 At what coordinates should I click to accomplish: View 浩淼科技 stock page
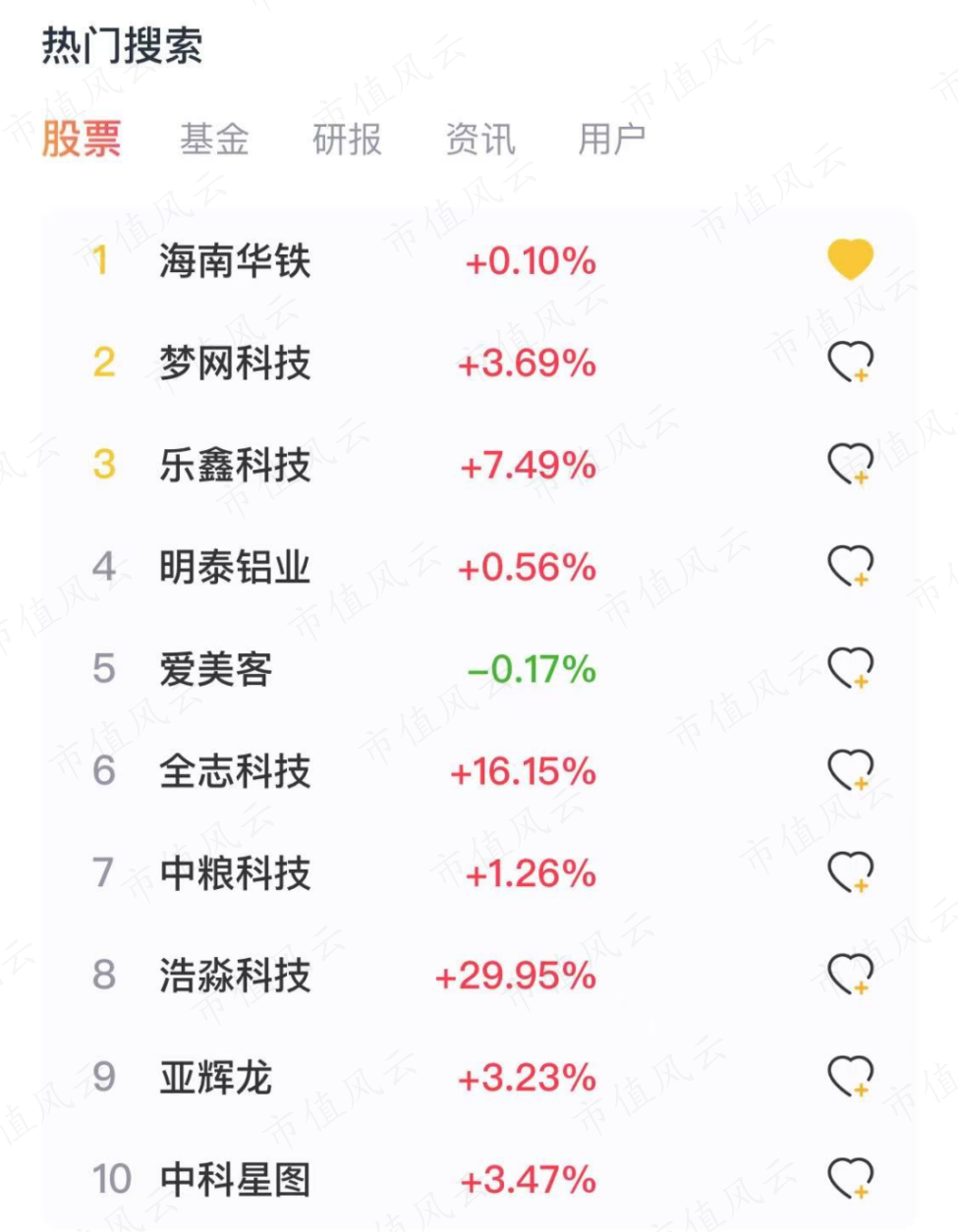(236, 976)
